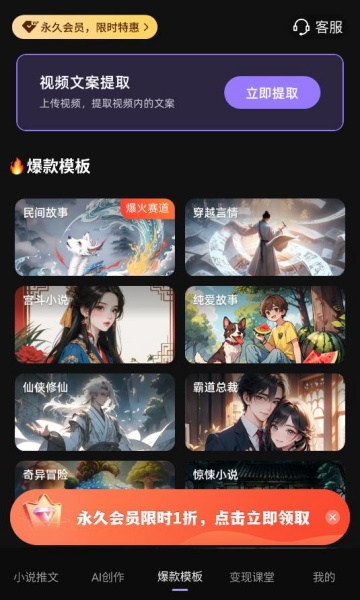Screen dimensions: 360x600
Task: Claim the 永久会员限时1折 banner offer
Action: pyautogui.click(x=180, y=518)
